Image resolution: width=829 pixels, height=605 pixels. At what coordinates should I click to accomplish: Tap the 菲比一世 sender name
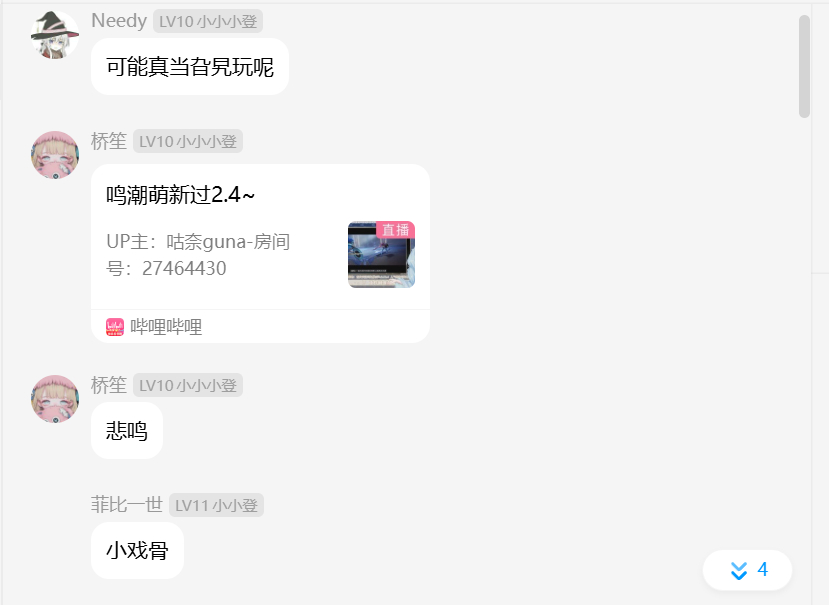[x=126, y=505]
